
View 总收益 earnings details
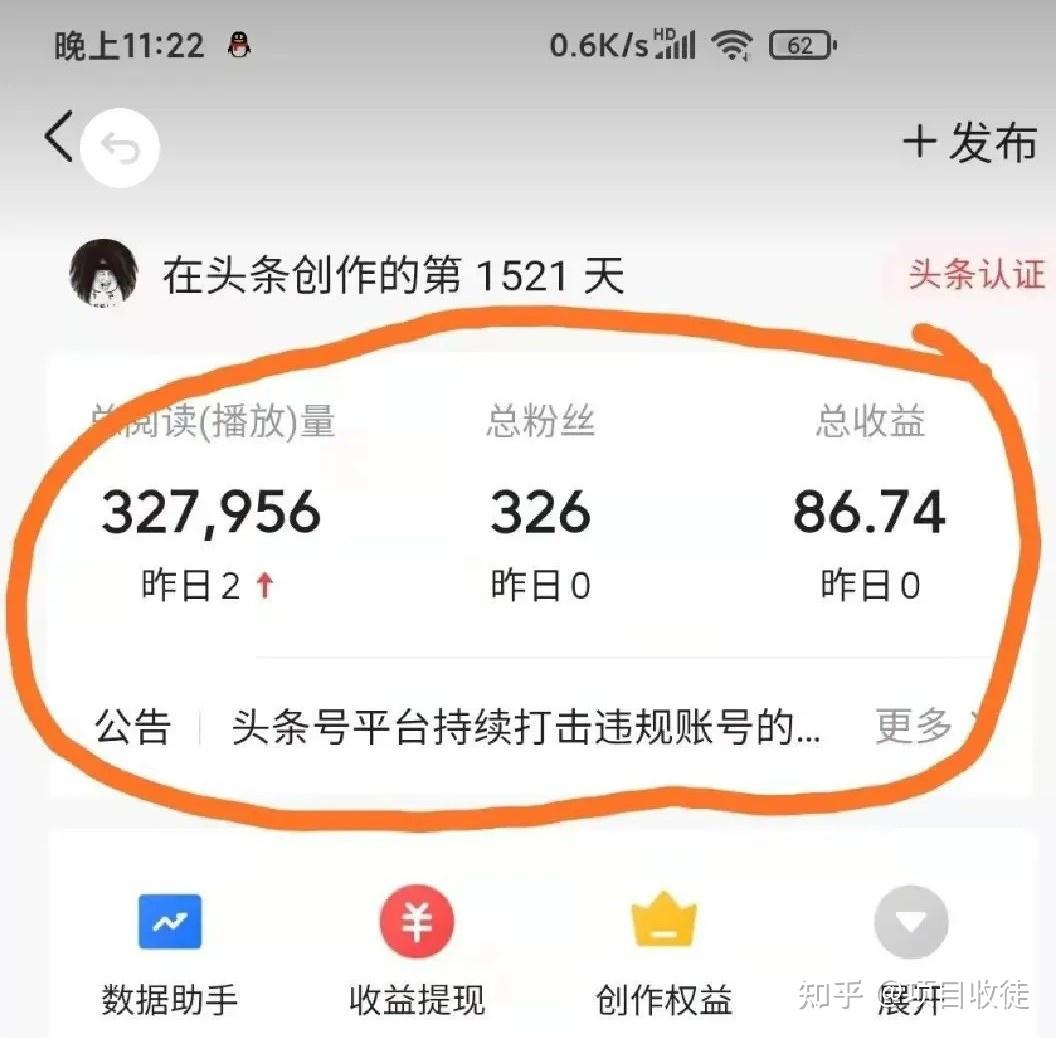pyautogui.click(x=869, y=511)
